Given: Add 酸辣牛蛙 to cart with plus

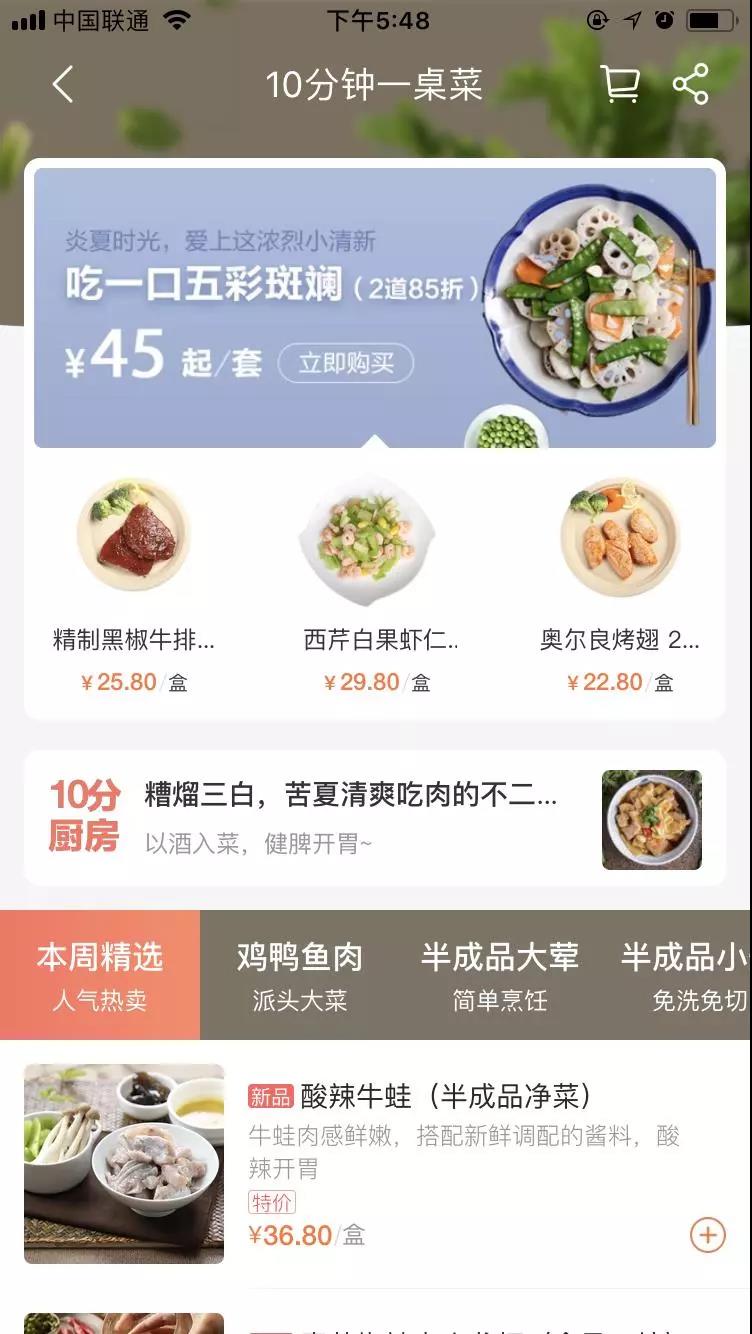Looking at the screenshot, I should point(708,1235).
